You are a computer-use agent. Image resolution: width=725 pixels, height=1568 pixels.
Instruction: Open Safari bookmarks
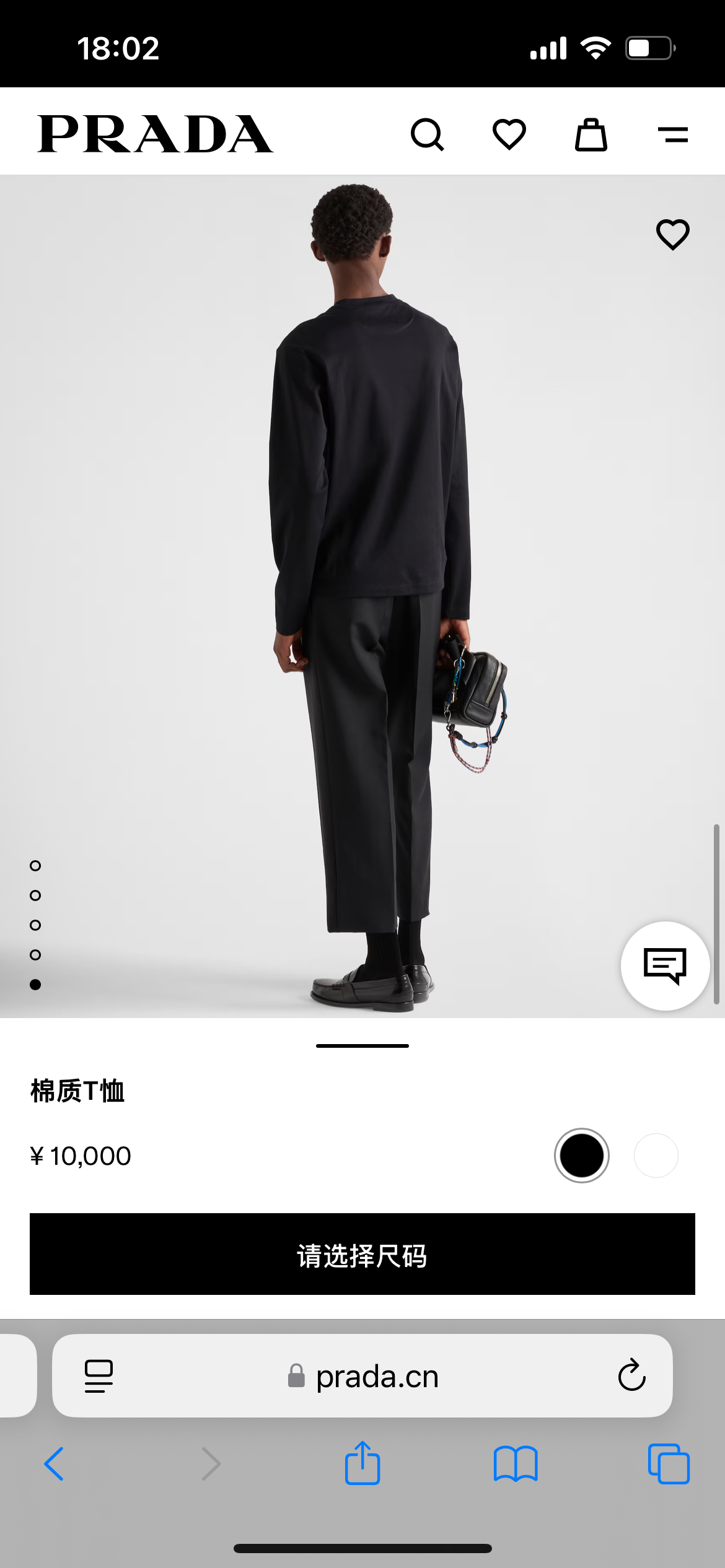[516, 1464]
